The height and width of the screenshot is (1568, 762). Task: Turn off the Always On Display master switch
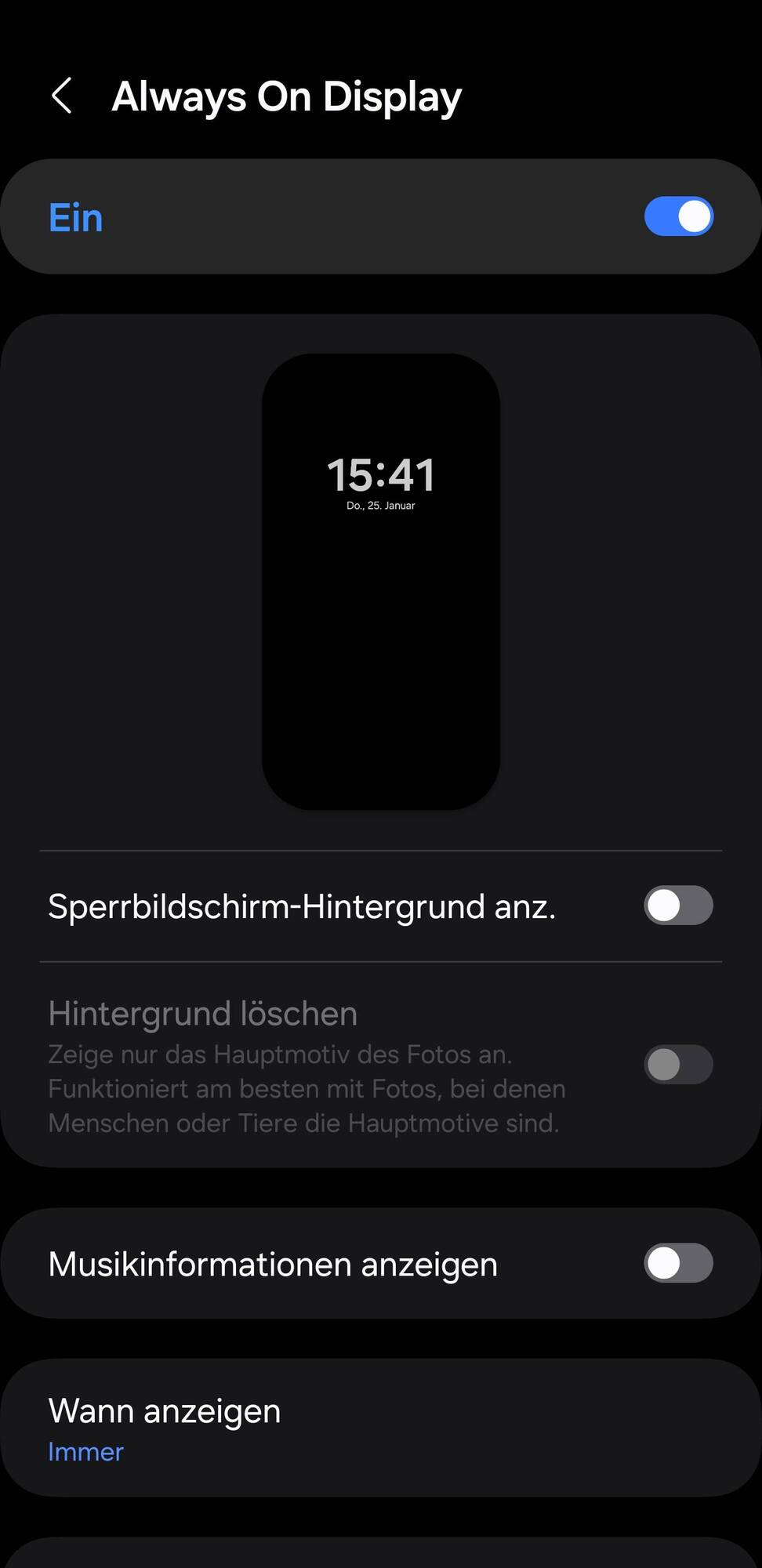[678, 217]
